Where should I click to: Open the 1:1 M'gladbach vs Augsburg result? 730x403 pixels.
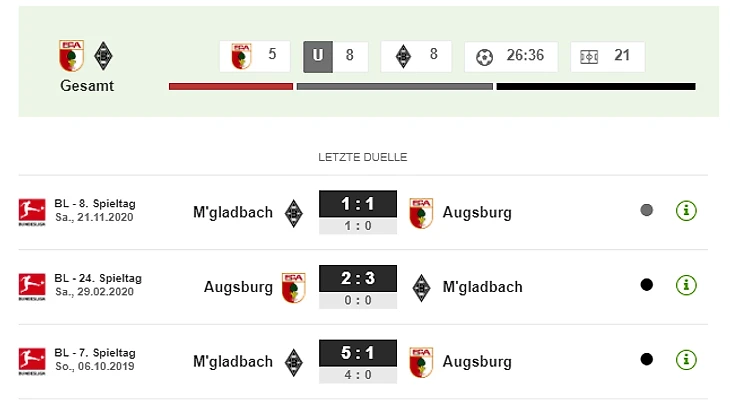358,205
